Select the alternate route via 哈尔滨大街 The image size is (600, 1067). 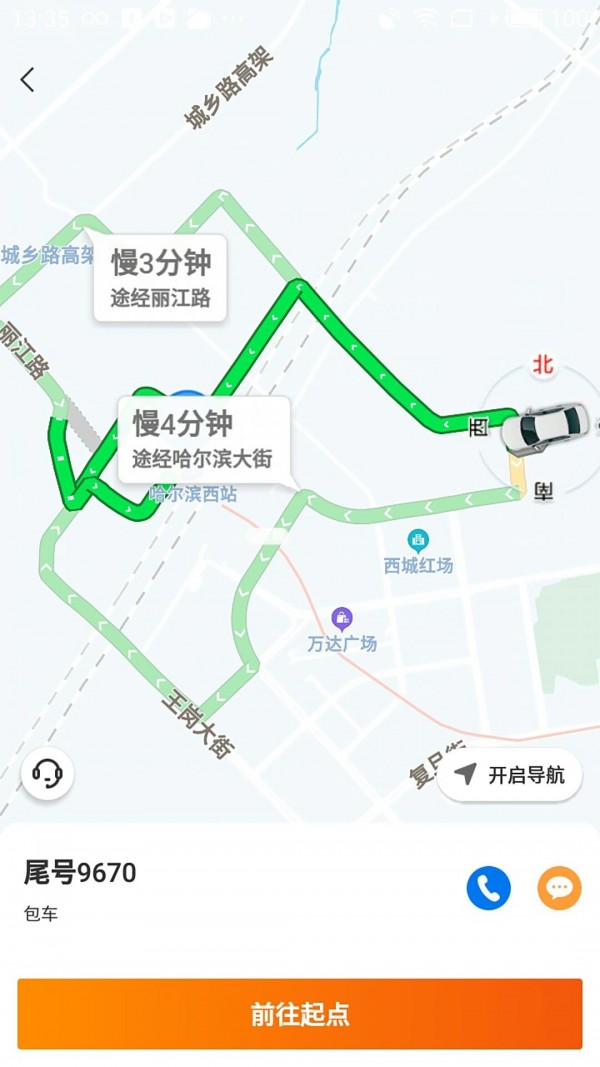pyautogui.click(x=203, y=440)
